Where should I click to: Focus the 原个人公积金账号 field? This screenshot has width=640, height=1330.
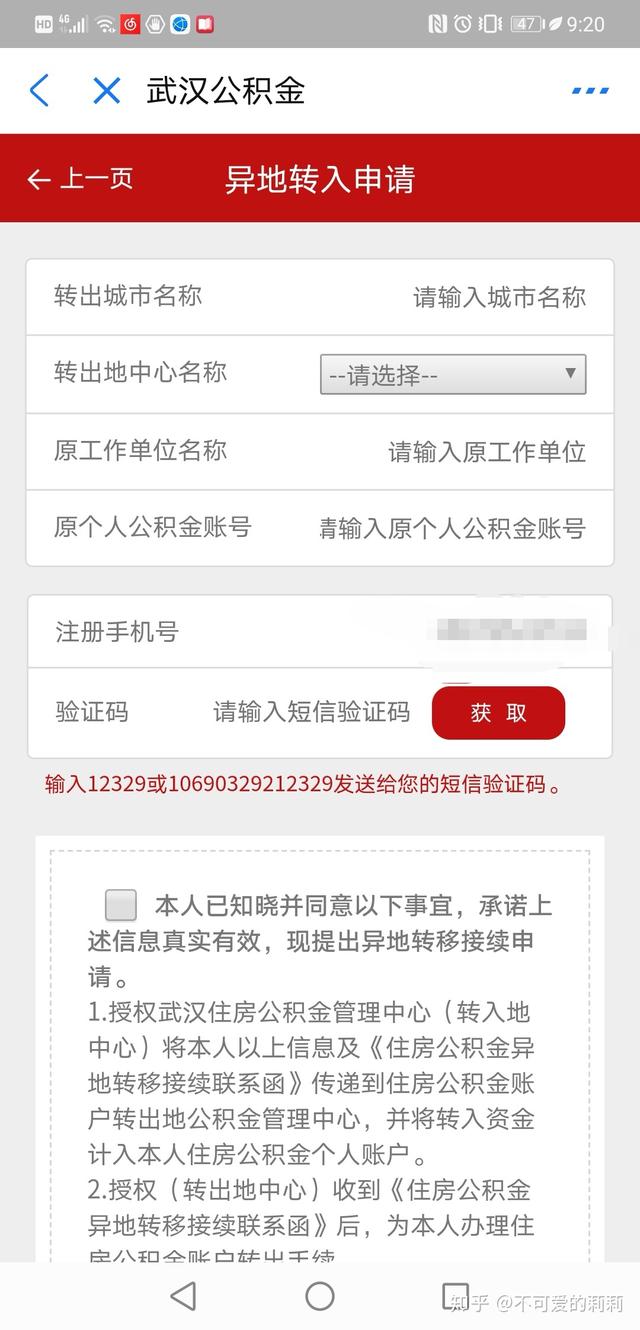[450, 528]
